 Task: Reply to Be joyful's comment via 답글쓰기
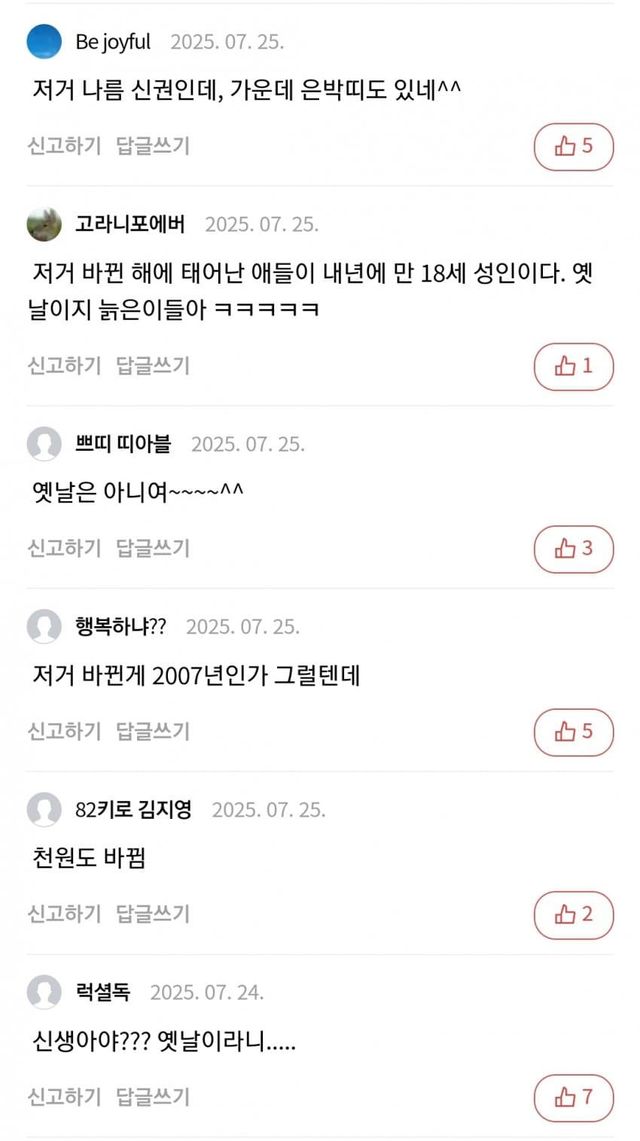[x=153, y=146]
